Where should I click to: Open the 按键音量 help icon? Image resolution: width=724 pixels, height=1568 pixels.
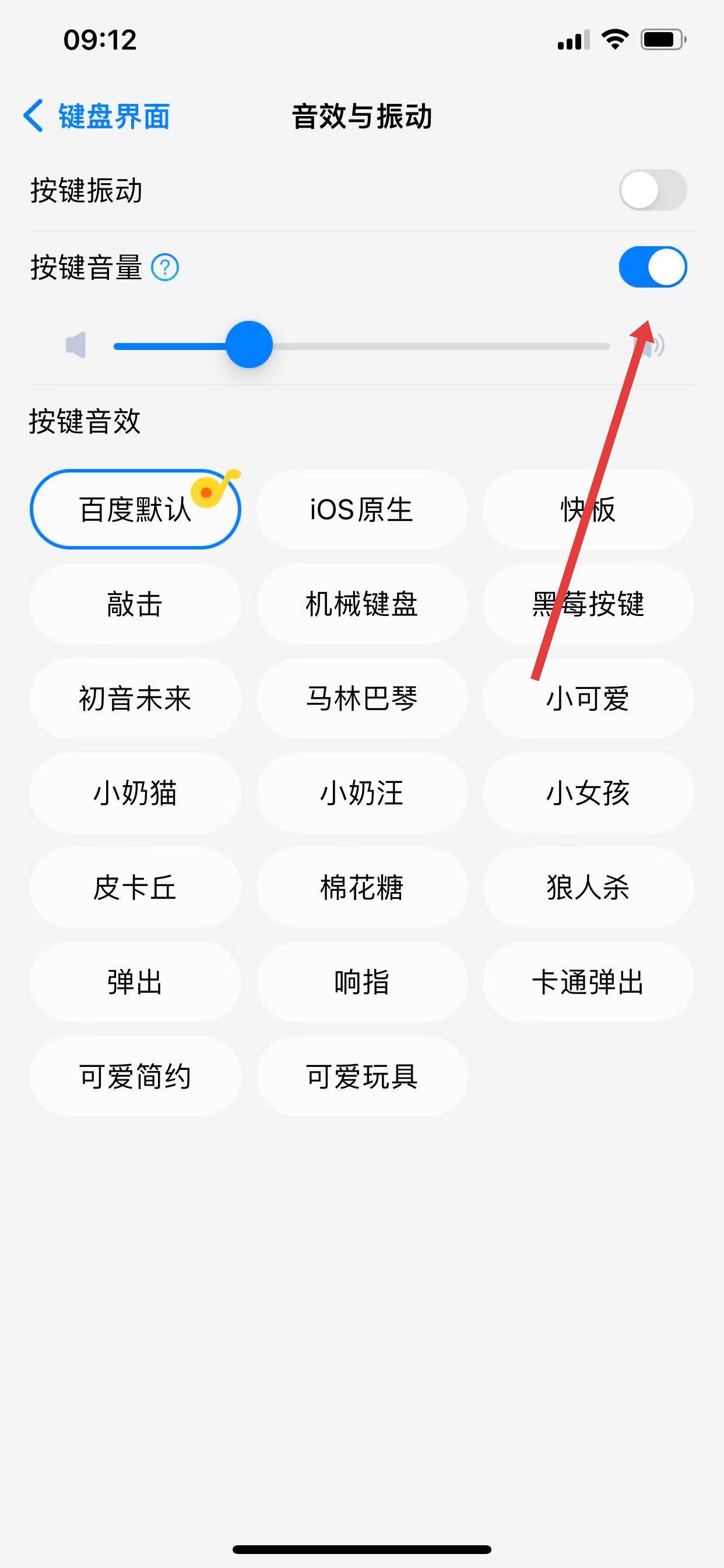click(164, 267)
